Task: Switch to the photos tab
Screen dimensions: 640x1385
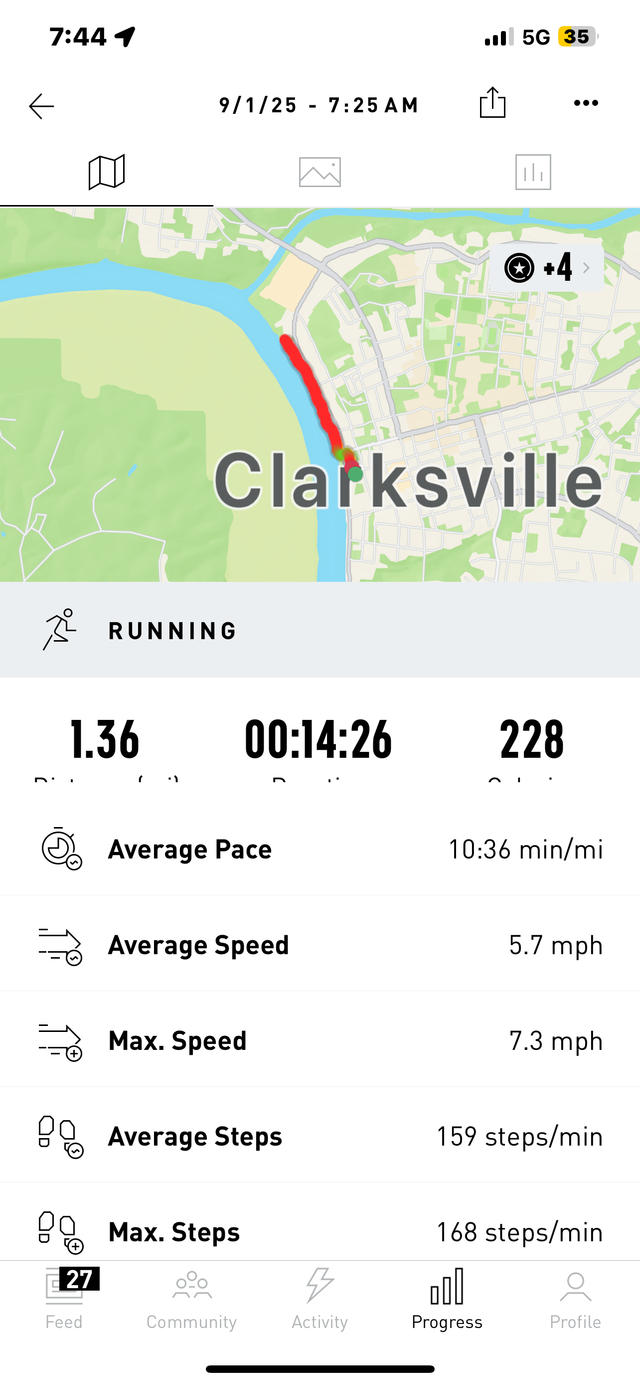Action: point(320,172)
